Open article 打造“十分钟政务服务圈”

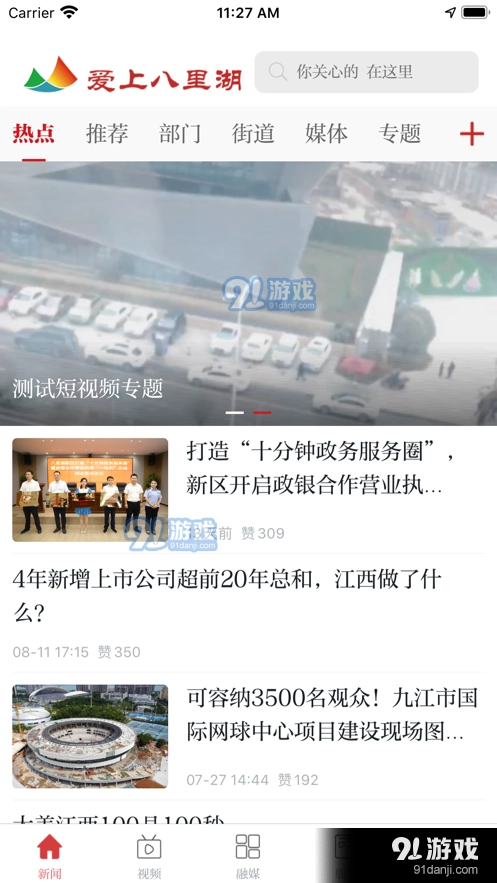click(x=248, y=490)
